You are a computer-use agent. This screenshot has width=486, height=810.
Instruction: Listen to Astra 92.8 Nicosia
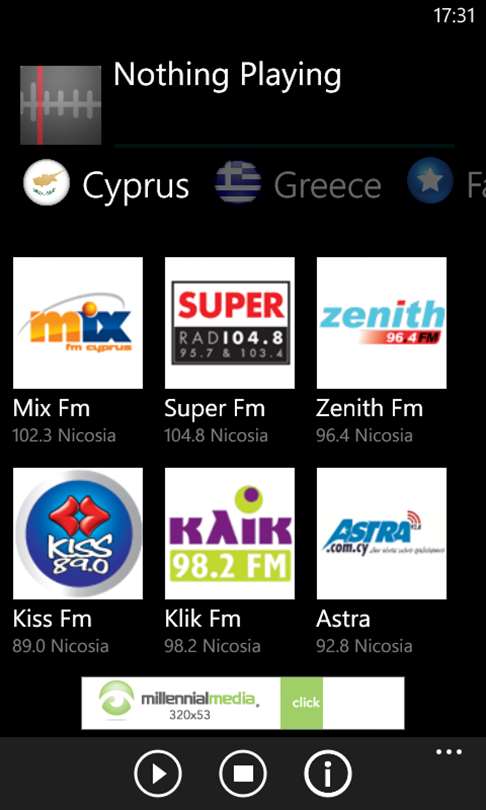381,562
